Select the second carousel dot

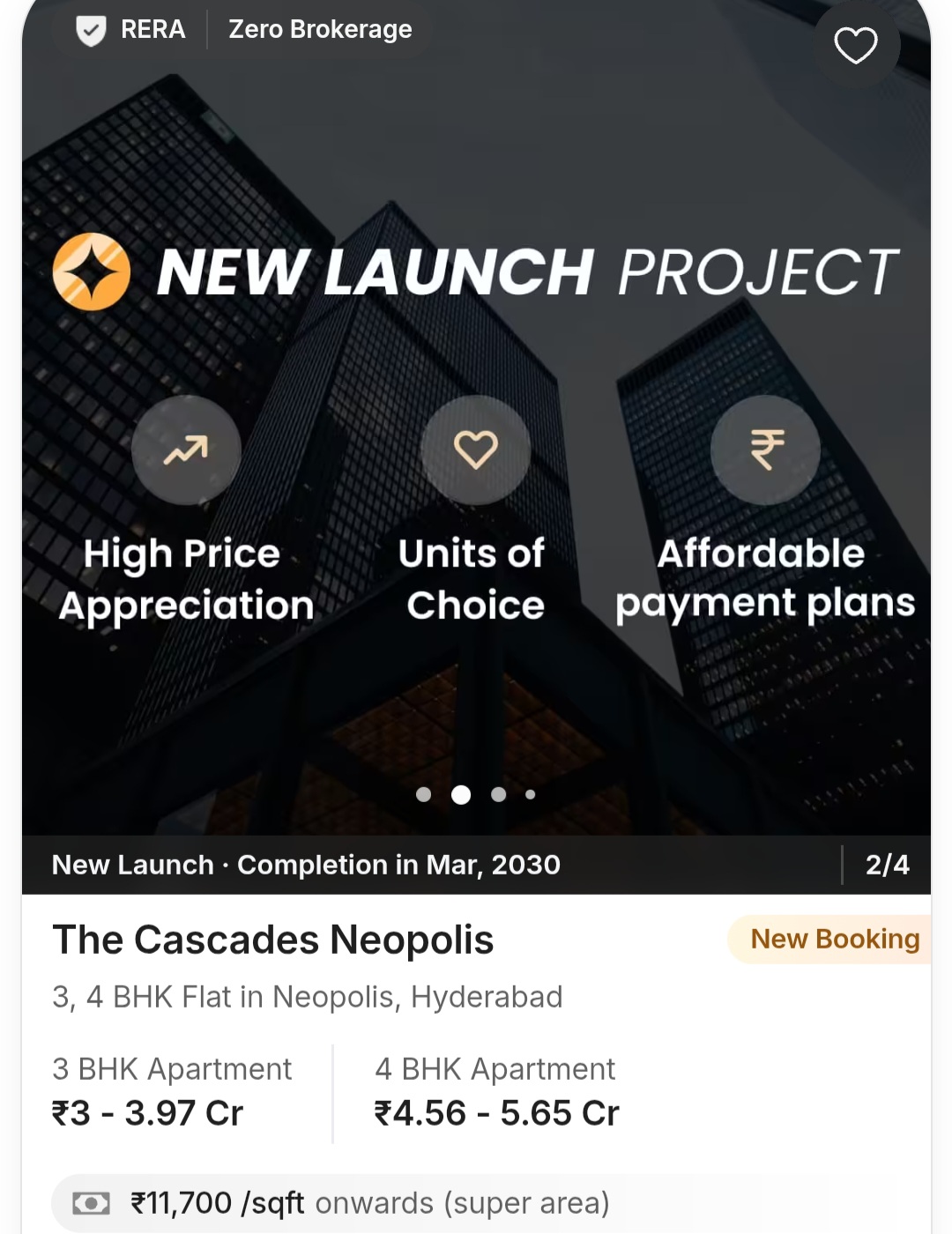[462, 794]
